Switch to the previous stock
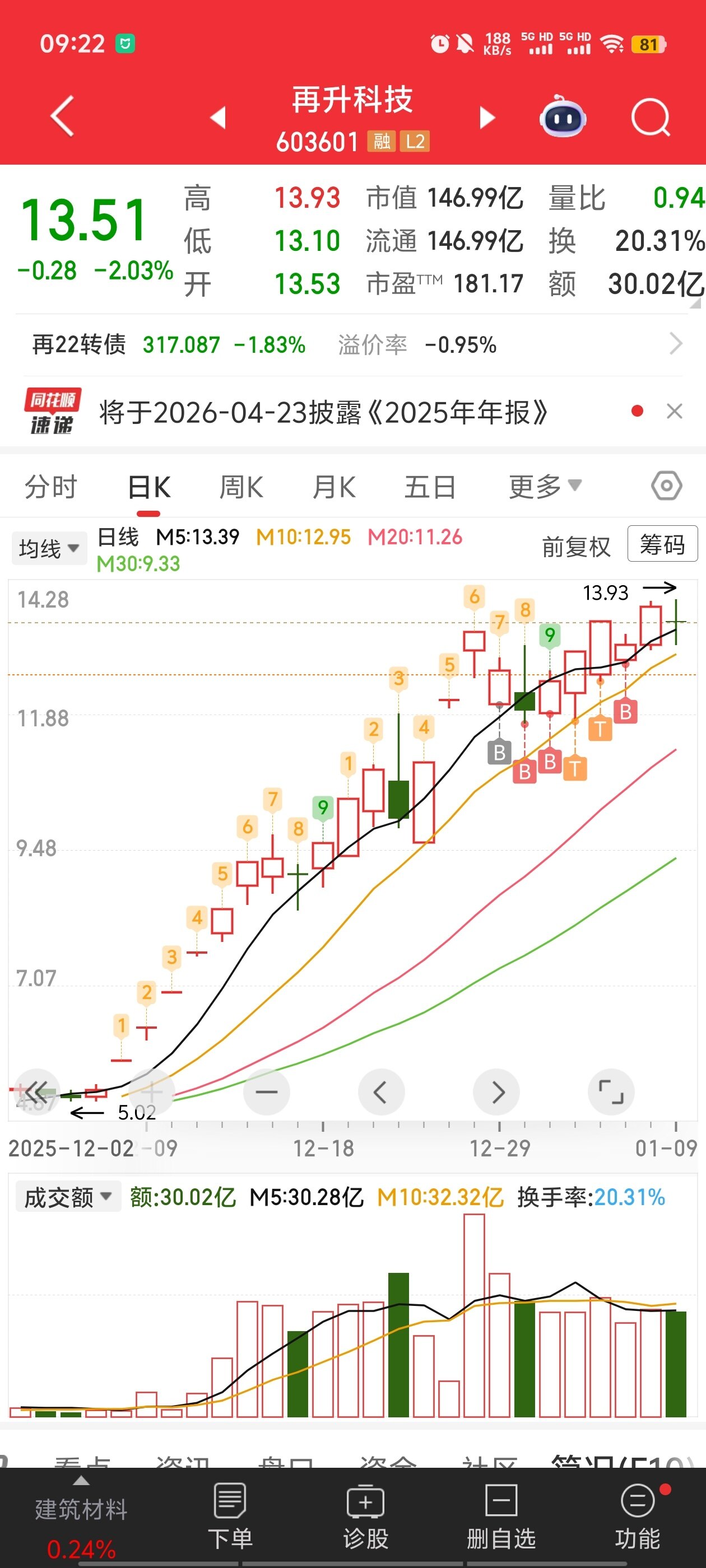Image resolution: width=706 pixels, height=1568 pixels. (218, 117)
